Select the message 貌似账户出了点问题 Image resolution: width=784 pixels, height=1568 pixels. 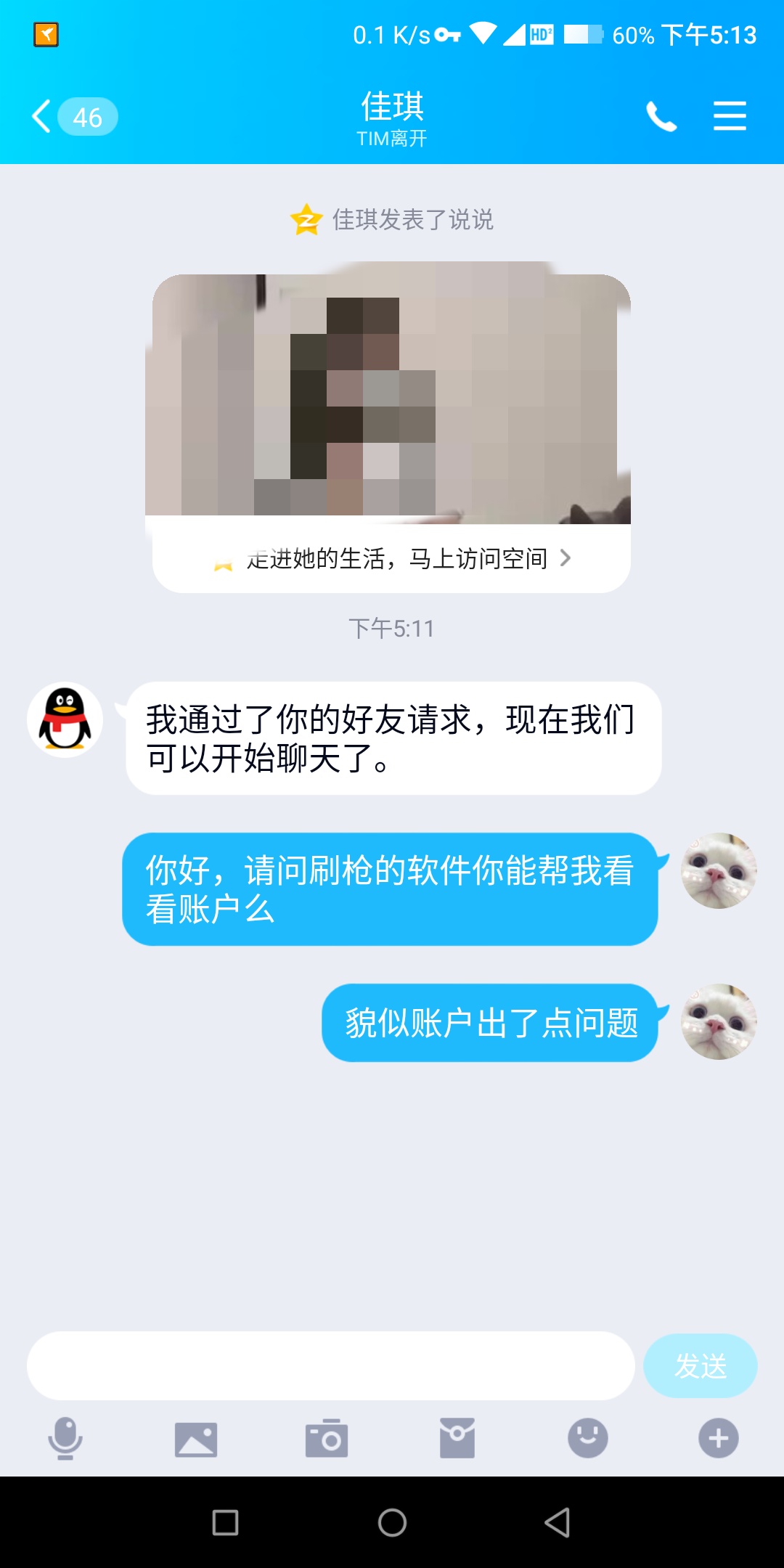tap(491, 1022)
